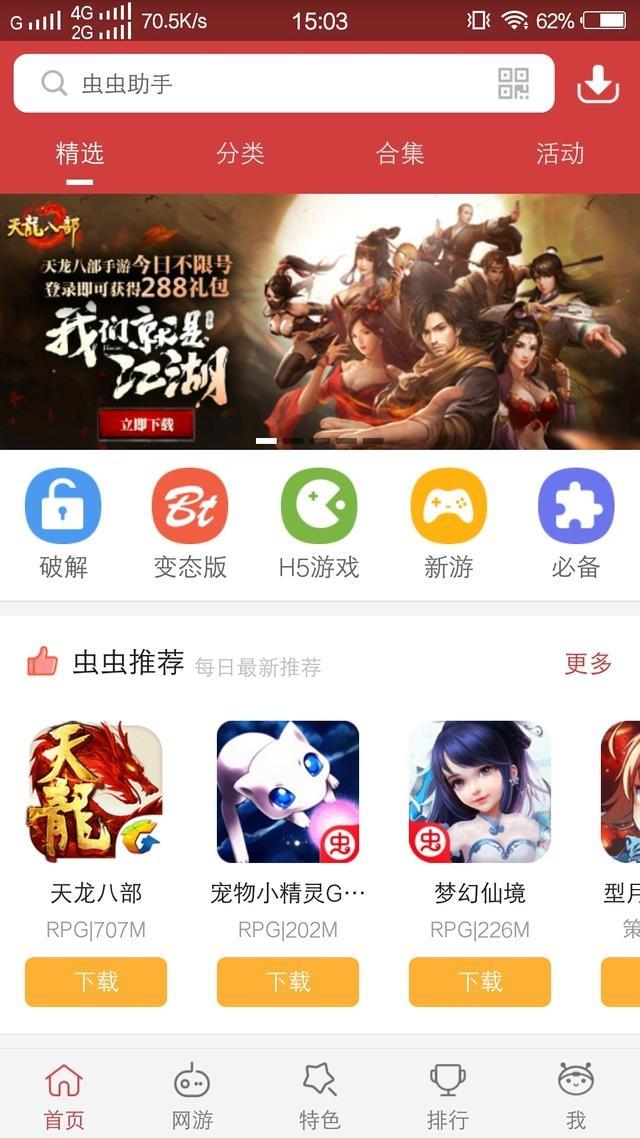
Task: View 更多 recommended games
Action: pyautogui.click(x=588, y=663)
